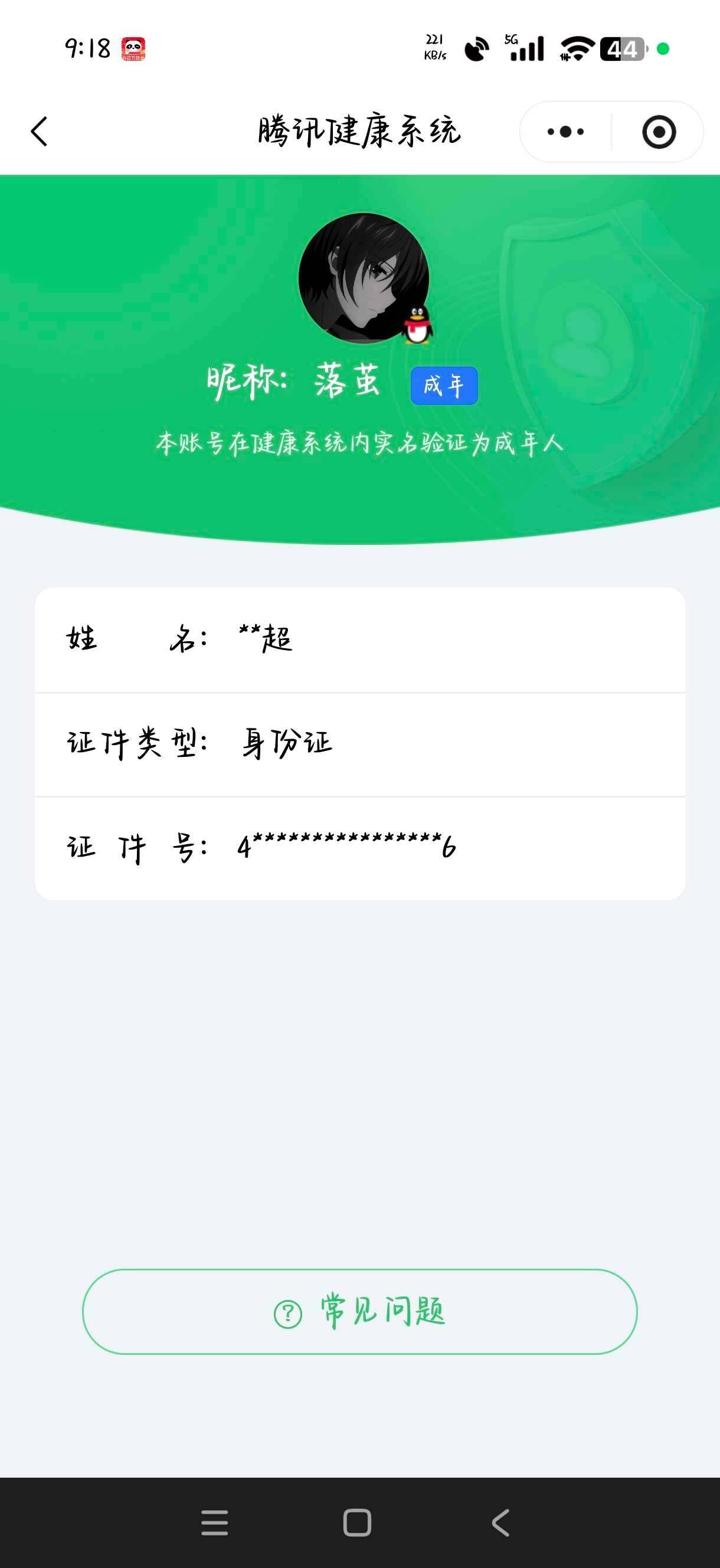
Task: Tap the back chevron to previous page
Action: [x=38, y=132]
